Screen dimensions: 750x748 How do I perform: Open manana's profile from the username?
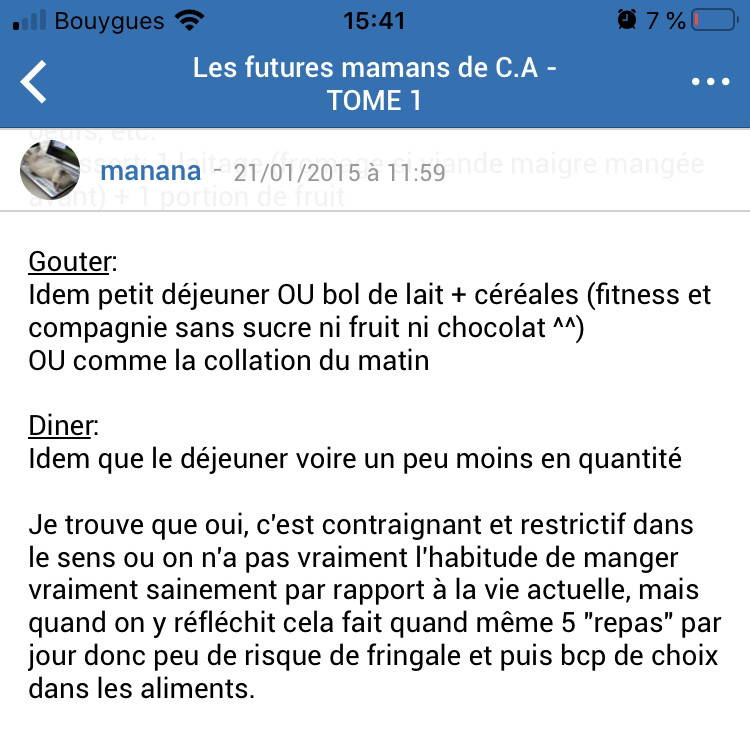coord(150,171)
